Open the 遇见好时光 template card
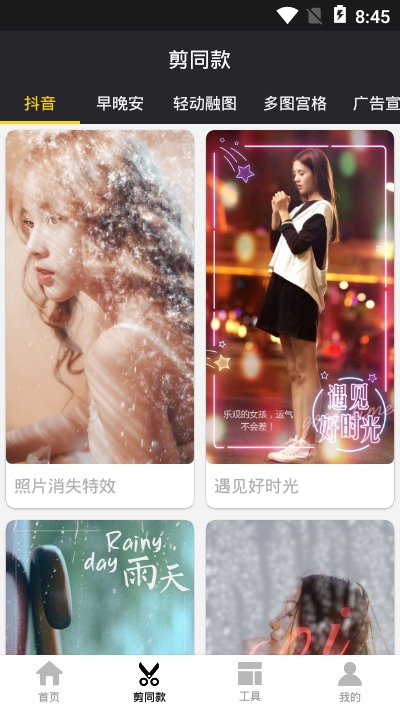400x711 pixels. pyautogui.click(x=300, y=319)
